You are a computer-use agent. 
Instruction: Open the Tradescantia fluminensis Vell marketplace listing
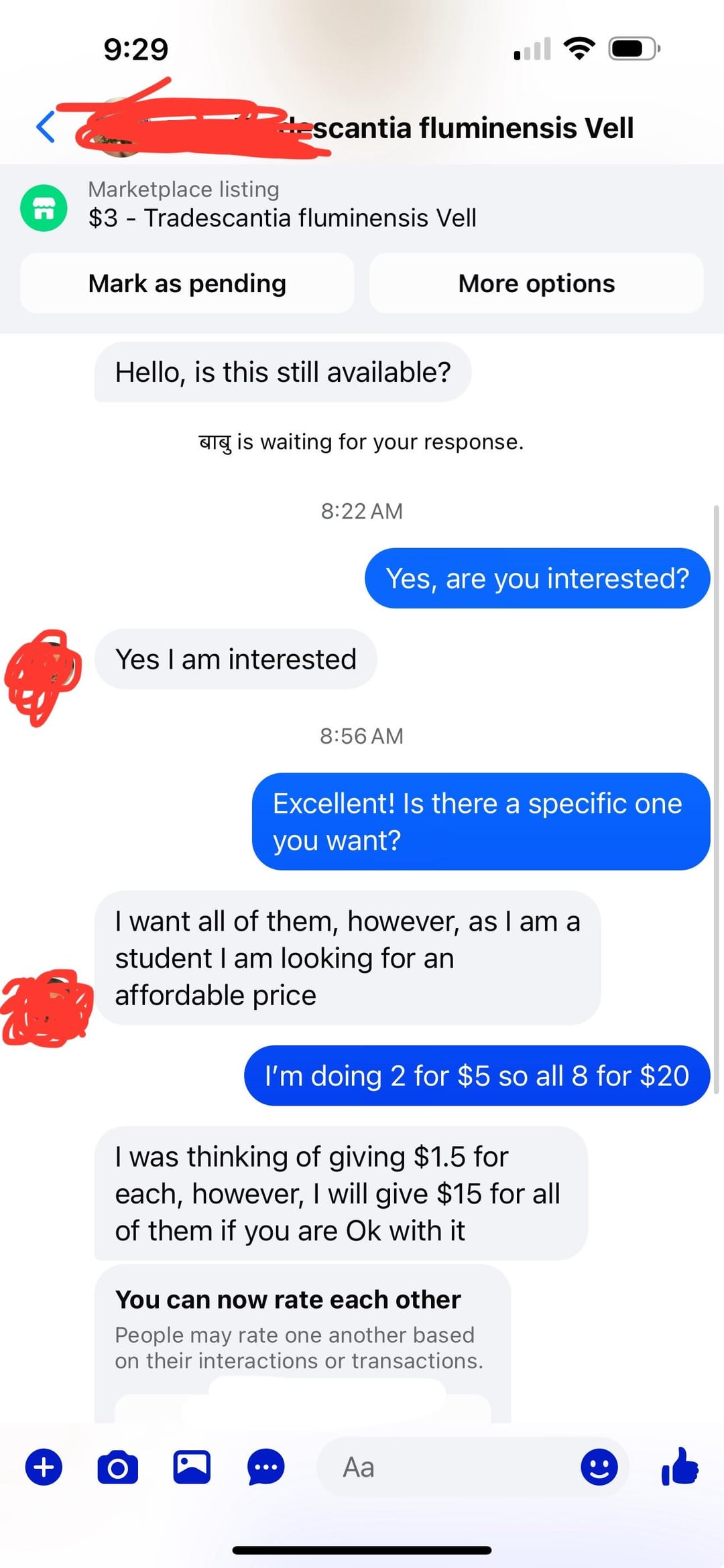click(282, 205)
